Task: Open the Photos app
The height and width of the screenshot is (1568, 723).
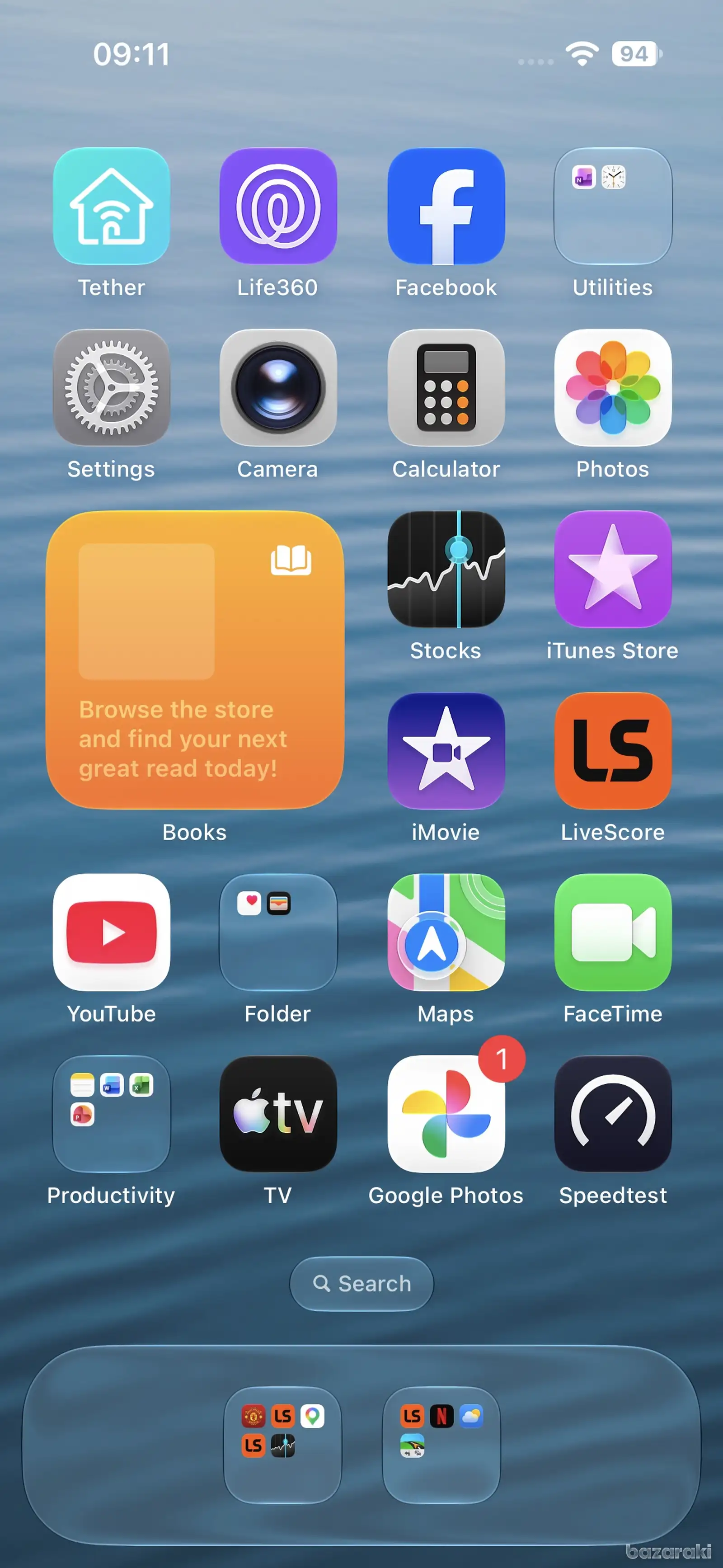Action: pyautogui.click(x=613, y=387)
